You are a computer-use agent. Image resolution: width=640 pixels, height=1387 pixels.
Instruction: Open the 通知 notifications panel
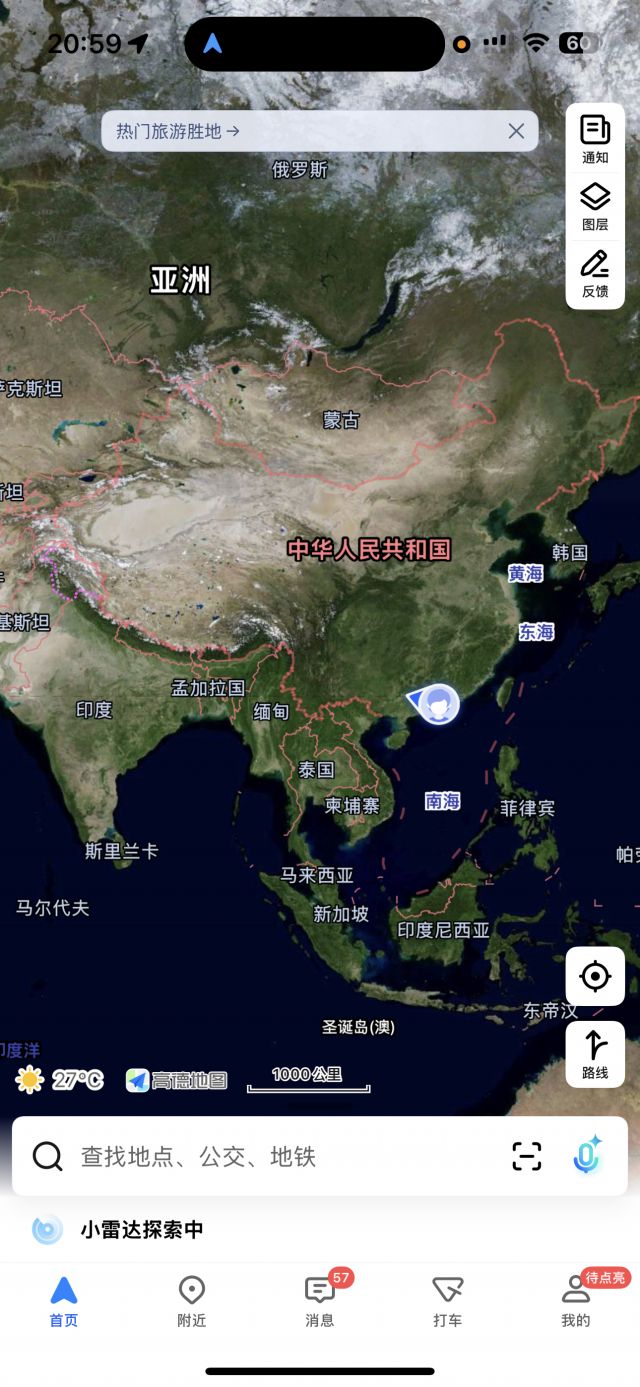(595, 139)
